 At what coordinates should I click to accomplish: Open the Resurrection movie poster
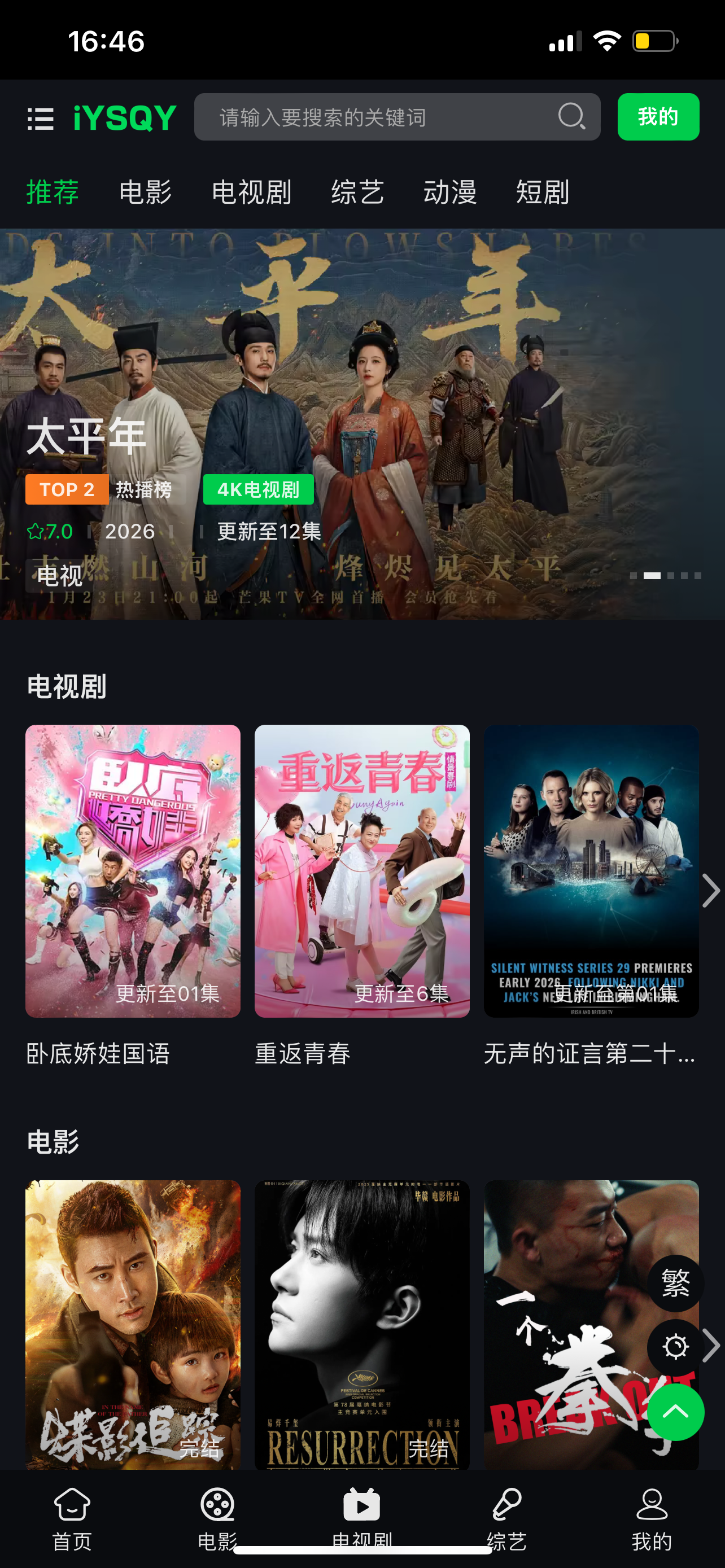click(x=361, y=1324)
